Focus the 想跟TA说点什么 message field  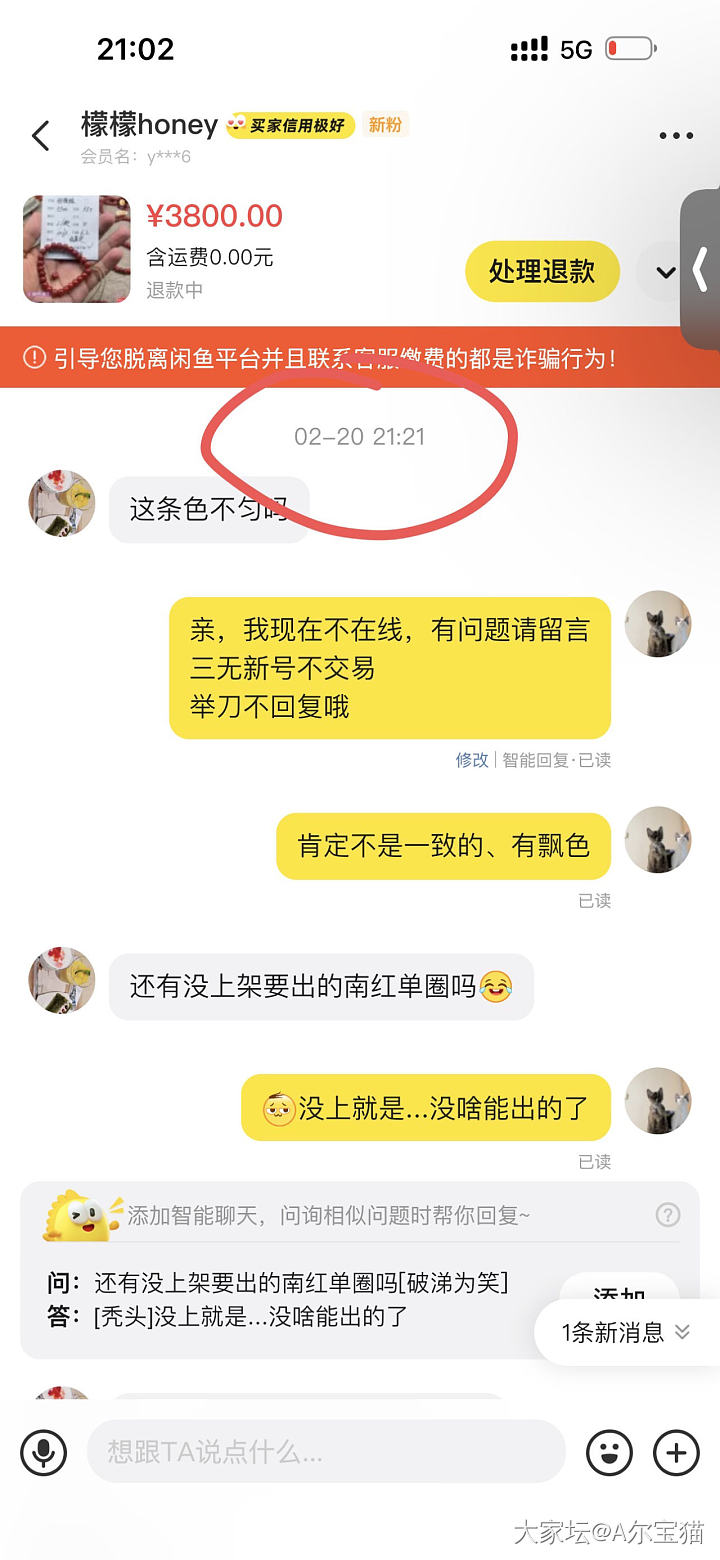pos(325,1452)
